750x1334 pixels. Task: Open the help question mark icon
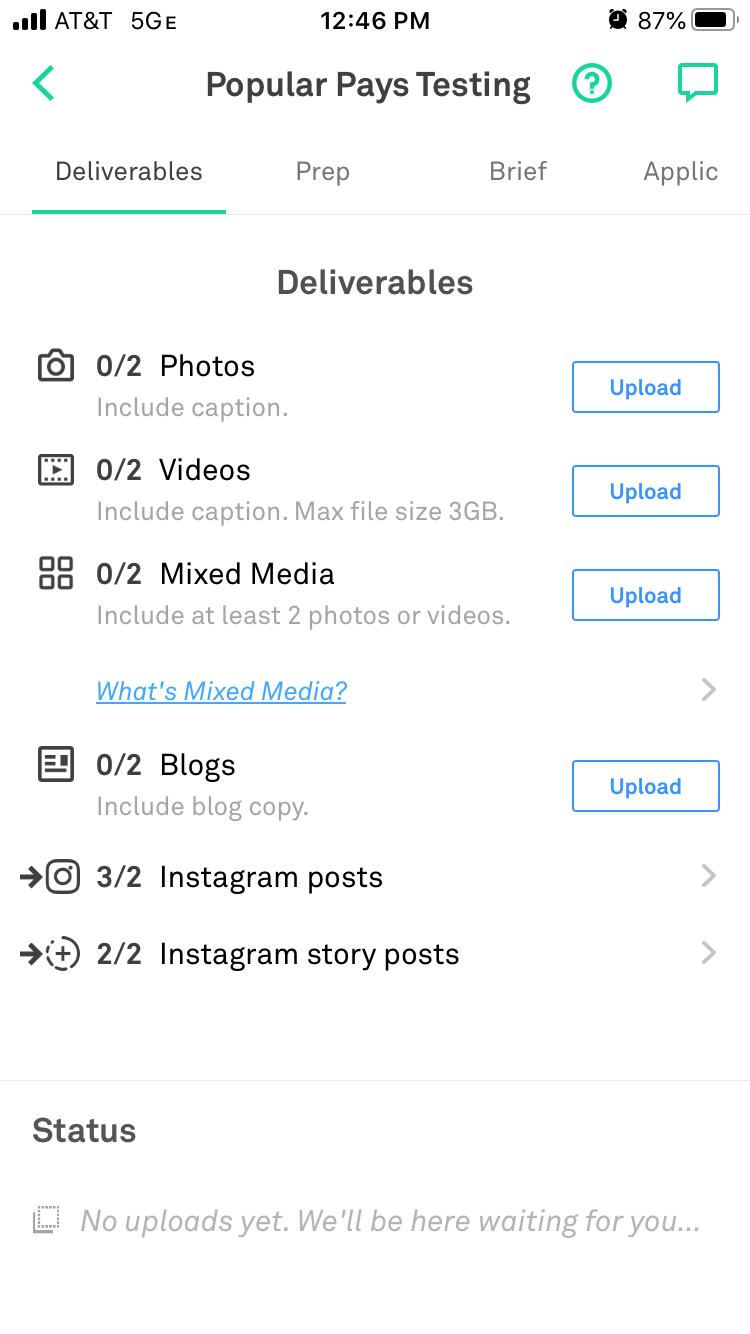[x=592, y=84]
